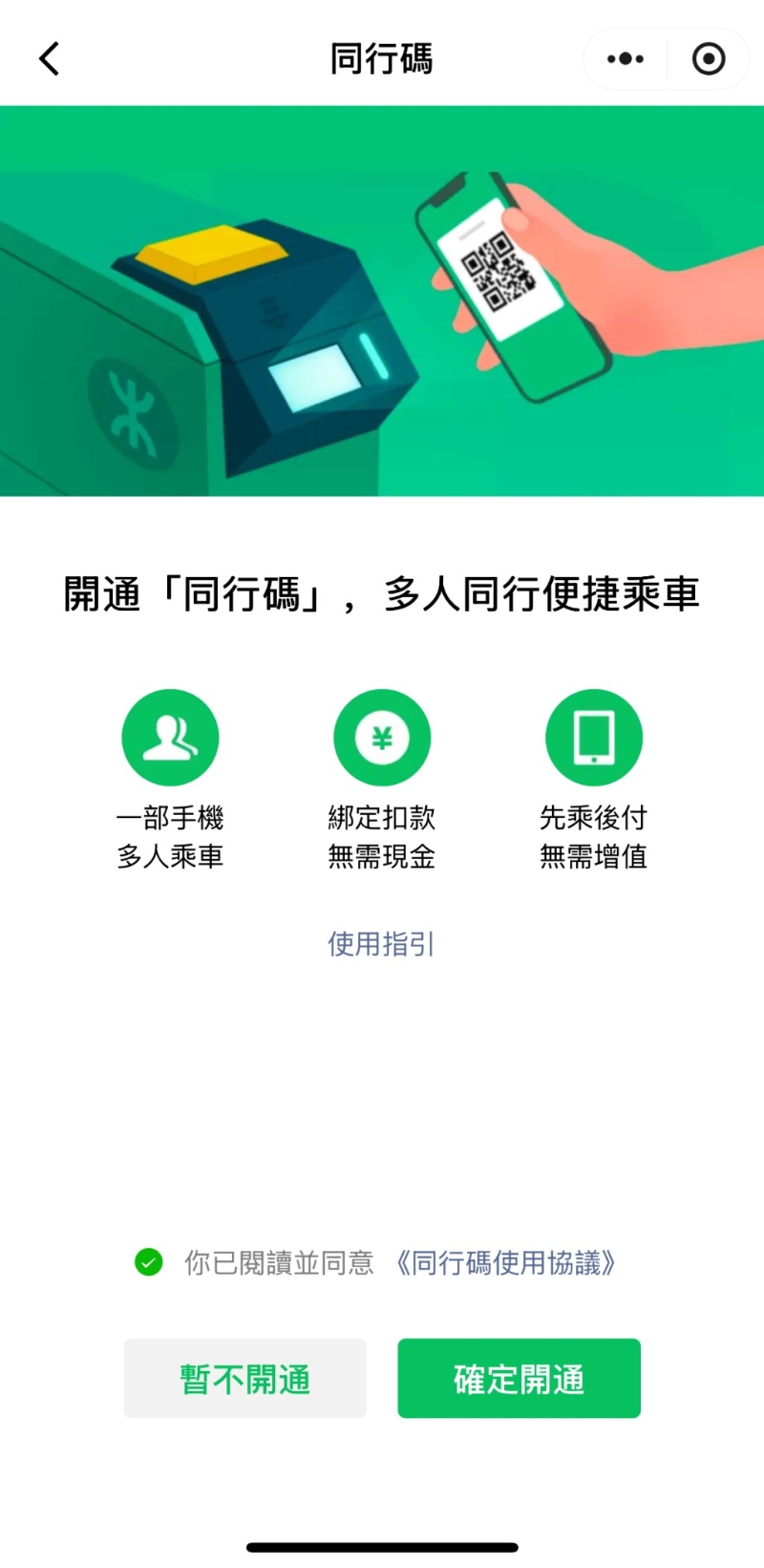Open the mini-program options menu (three dots)
The height and width of the screenshot is (1568, 764).
[x=624, y=58]
